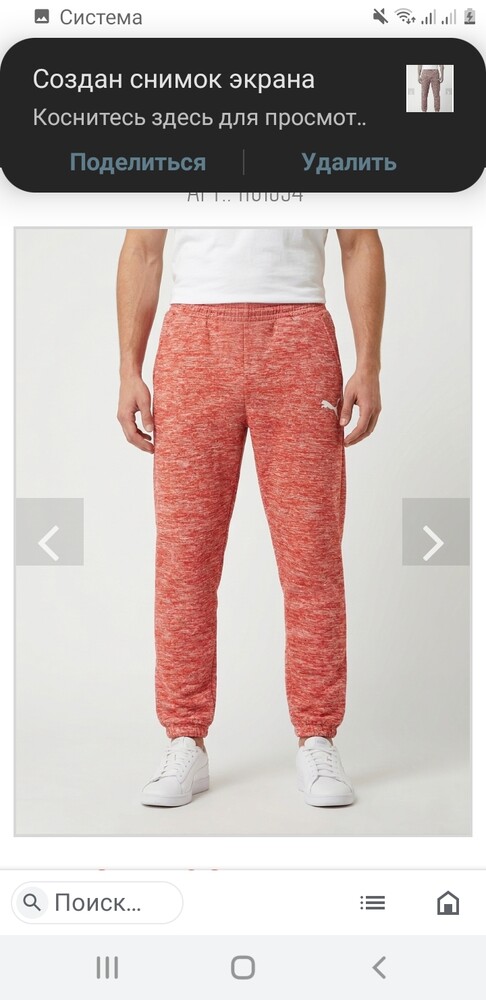Screen dimensions: 486x1000
Task: Show the next product photo
Action: click(x=436, y=531)
